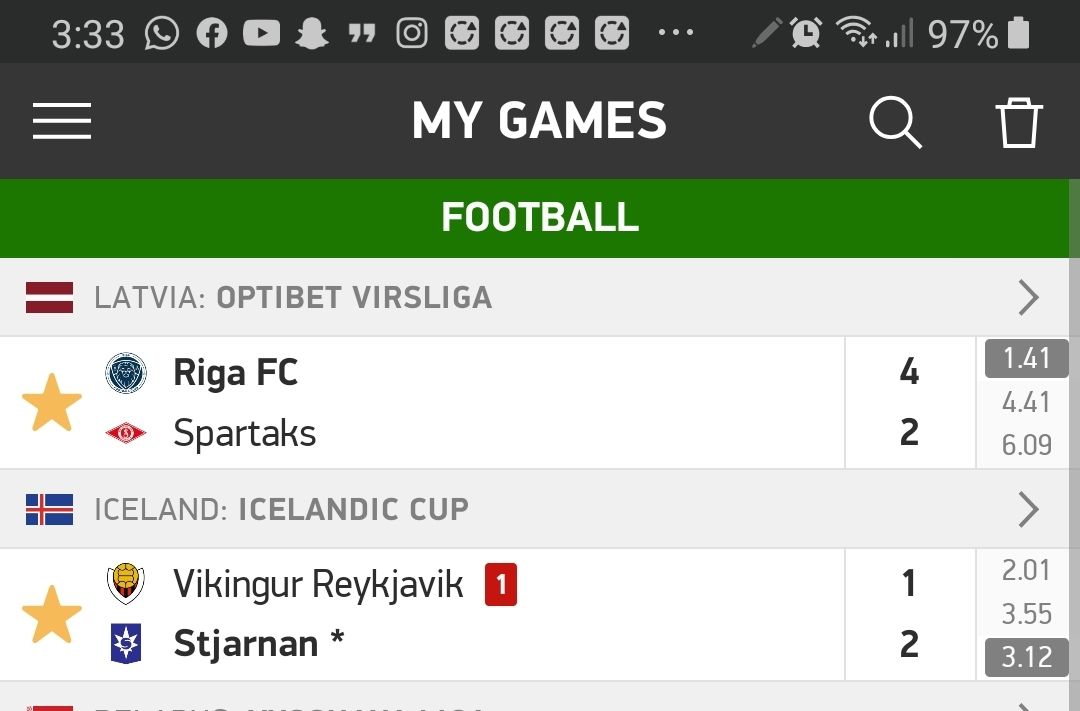Open Riga FC vs Spartaks match details
Screen dimensions: 1080x711
click(475, 403)
